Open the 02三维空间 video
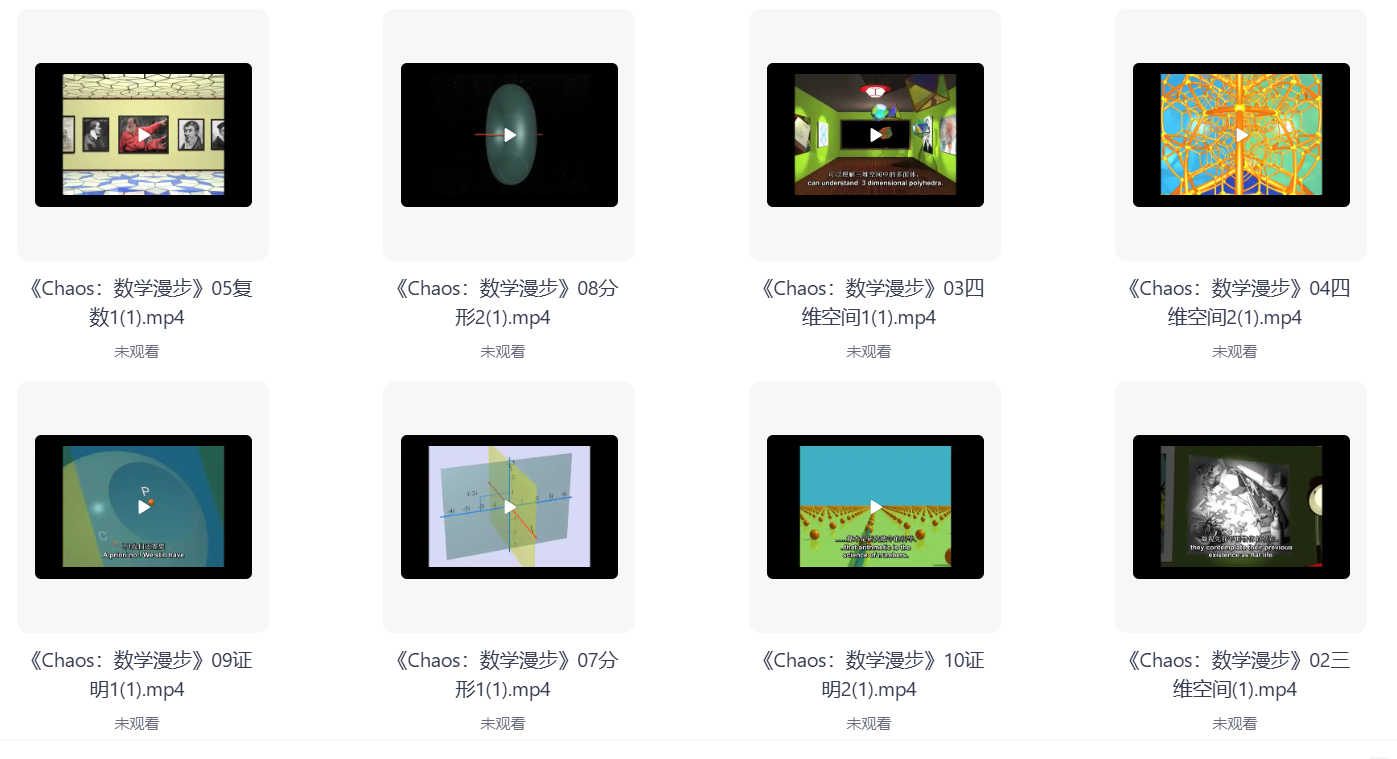The width and height of the screenshot is (1397, 759). click(1242, 507)
